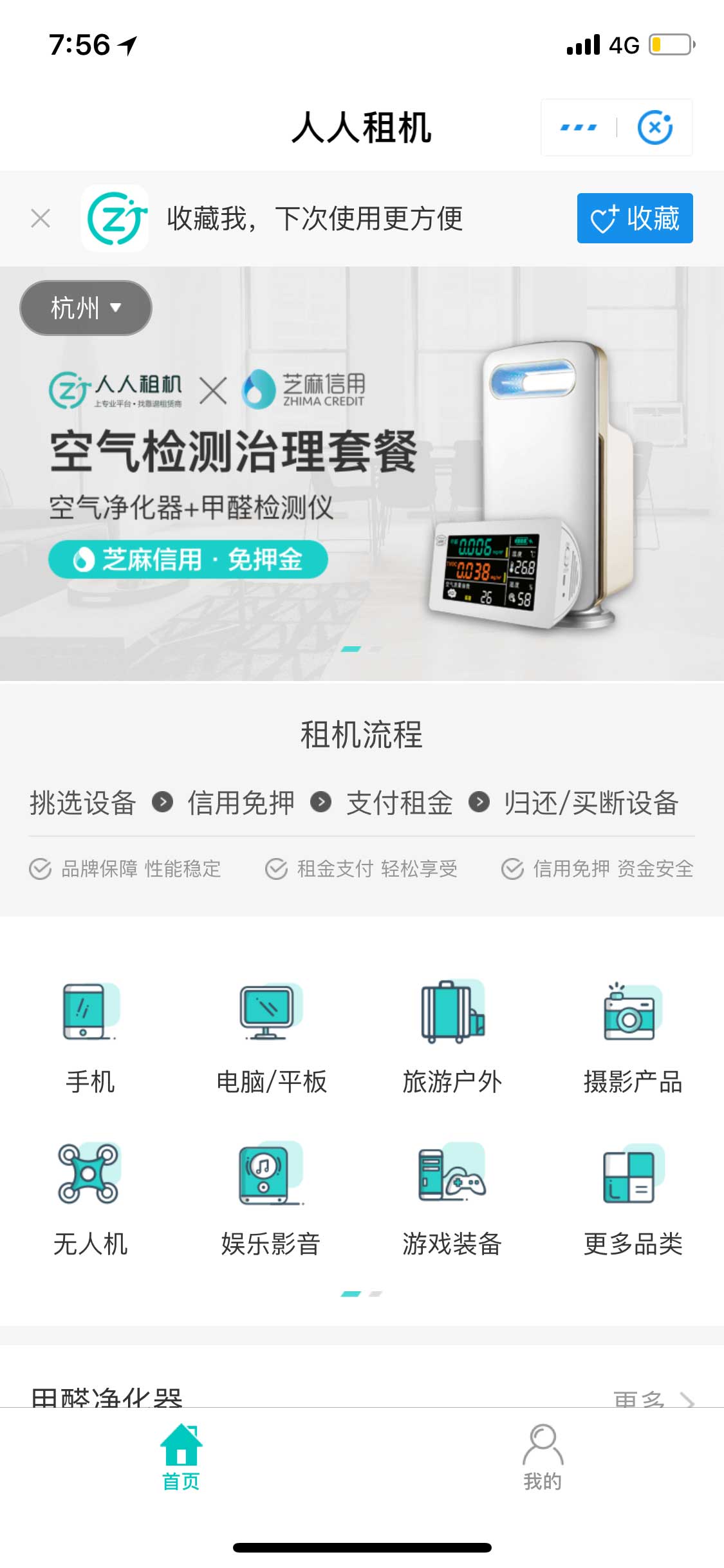Image resolution: width=724 pixels, height=1568 pixels.
Task: Go to the 娱乐影音 category
Action: (271, 1199)
